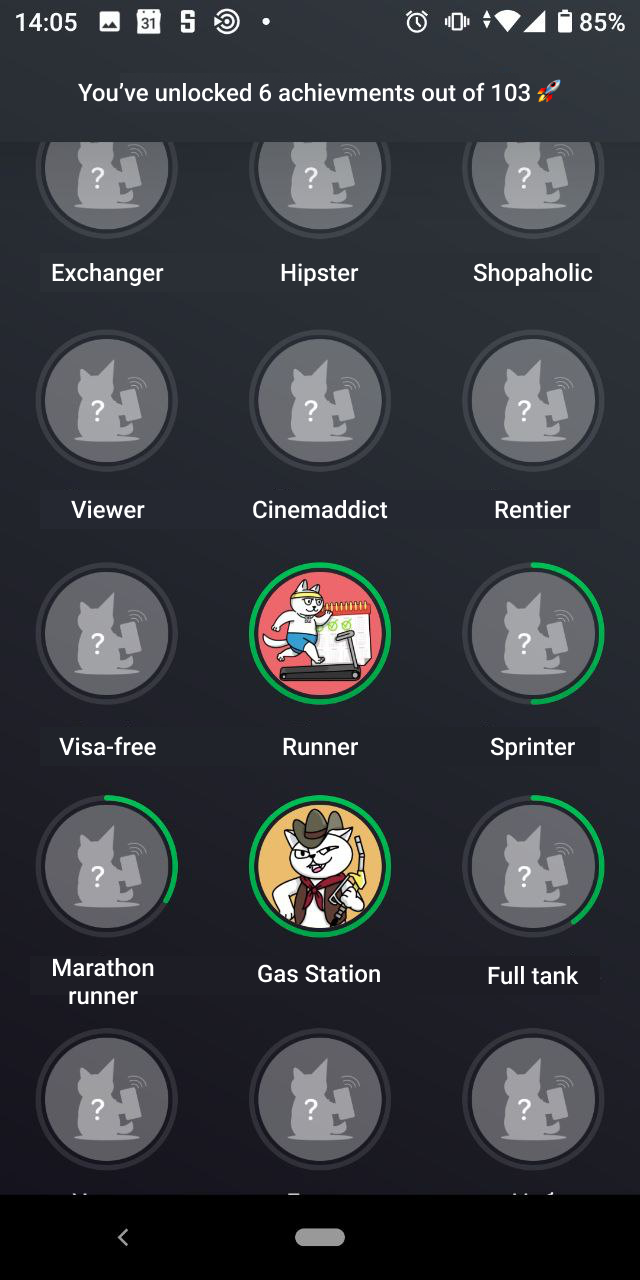Check the Full tank achievement progress
The width and height of the screenshot is (640, 1280).
(x=533, y=866)
